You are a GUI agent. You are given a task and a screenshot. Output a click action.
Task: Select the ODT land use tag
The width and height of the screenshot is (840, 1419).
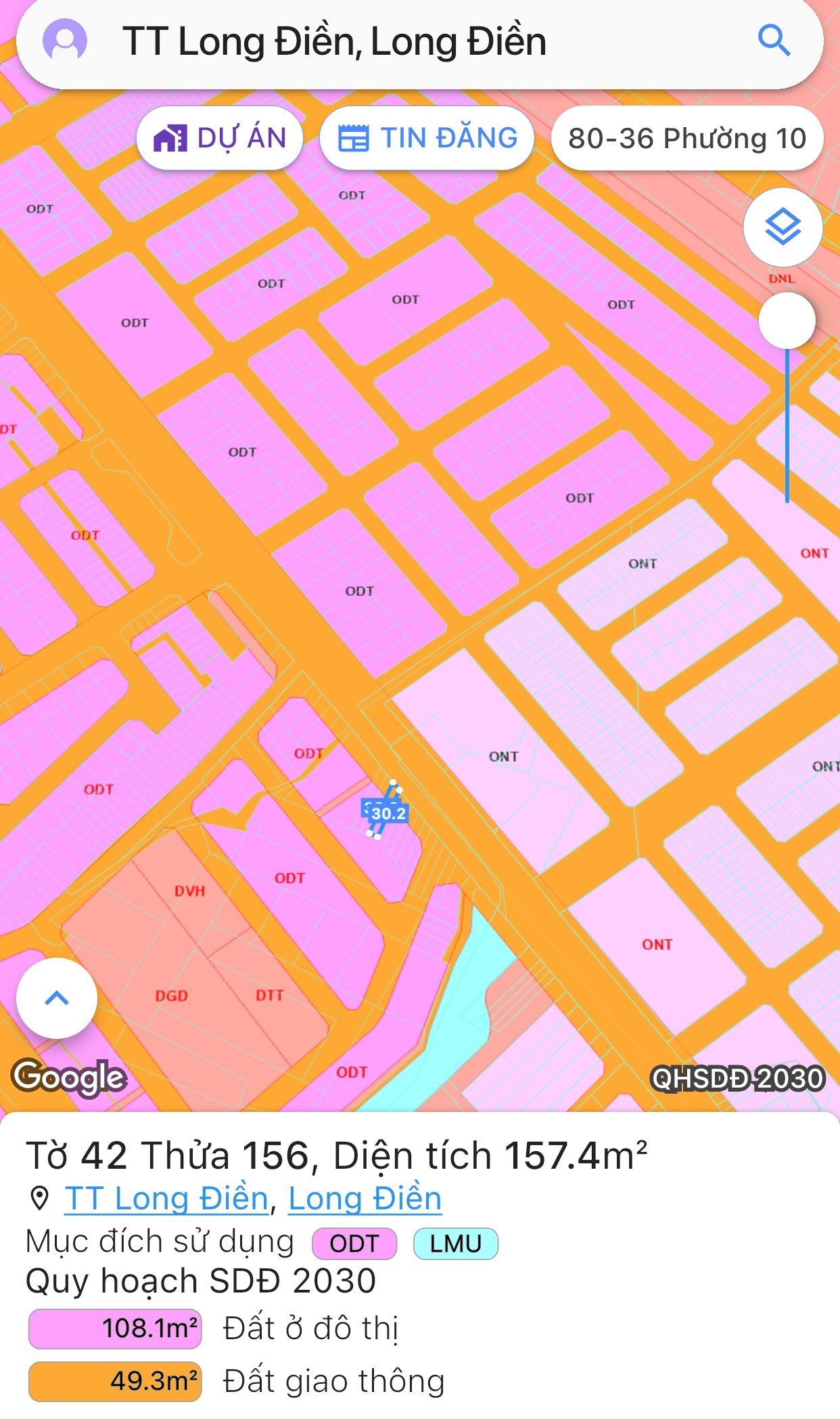click(354, 1243)
